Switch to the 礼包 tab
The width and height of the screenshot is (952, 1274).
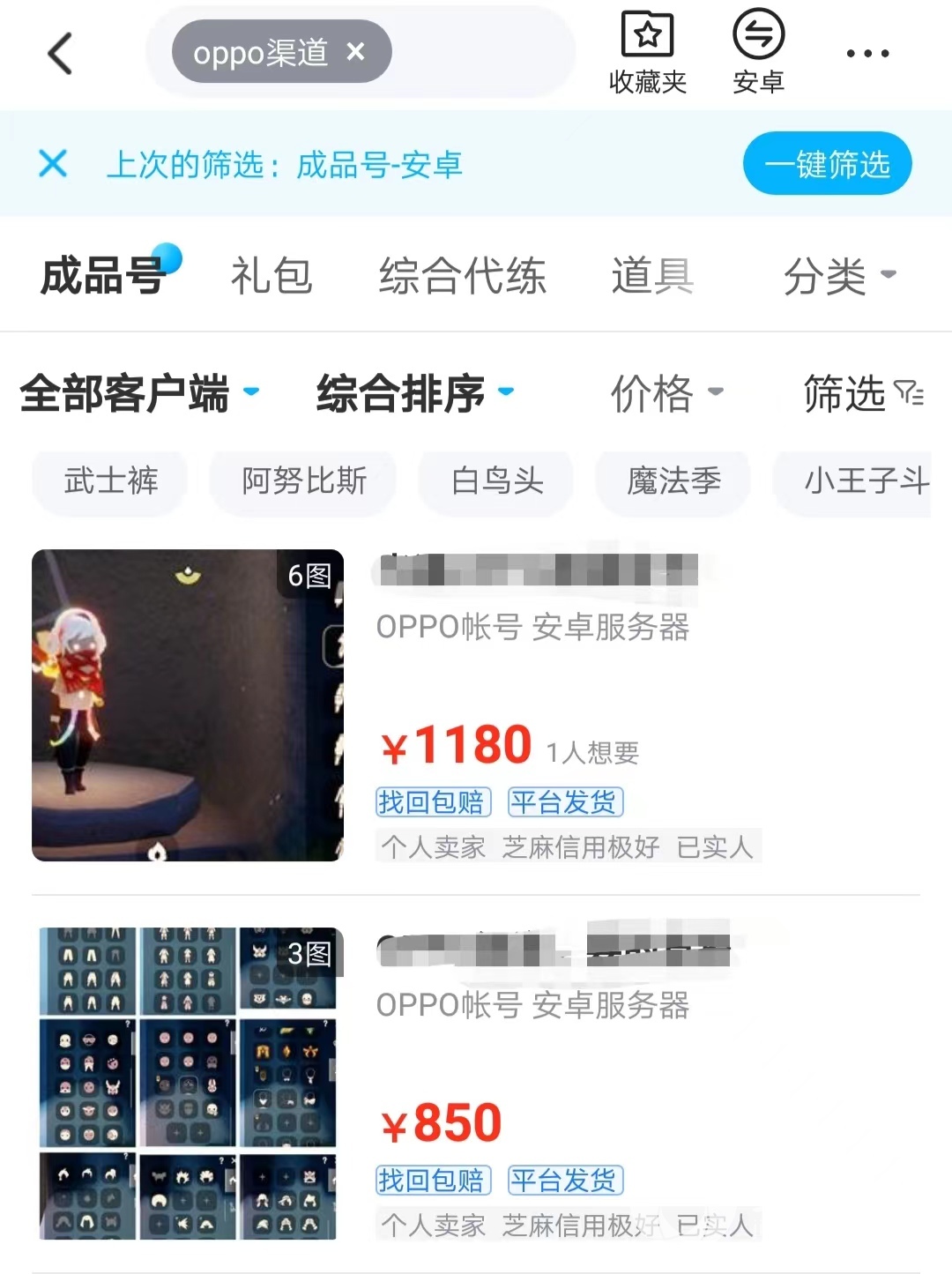(271, 276)
